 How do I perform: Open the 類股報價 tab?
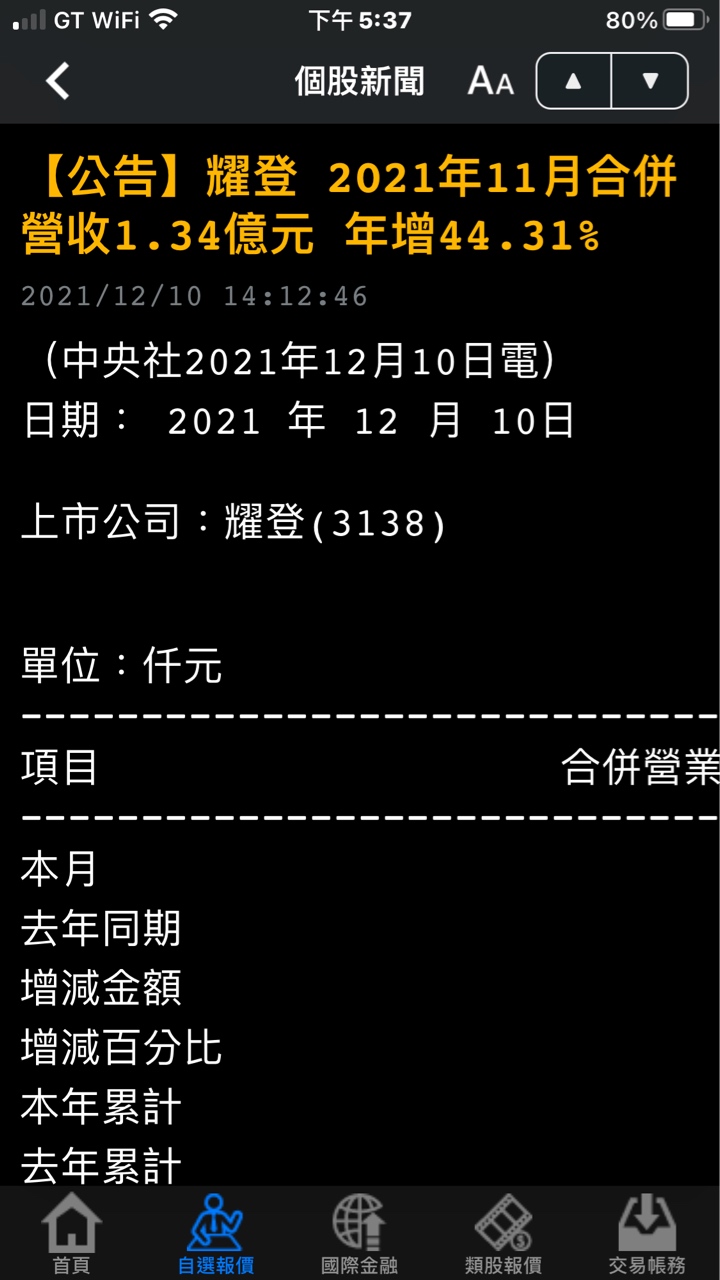(x=503, y=1234)
